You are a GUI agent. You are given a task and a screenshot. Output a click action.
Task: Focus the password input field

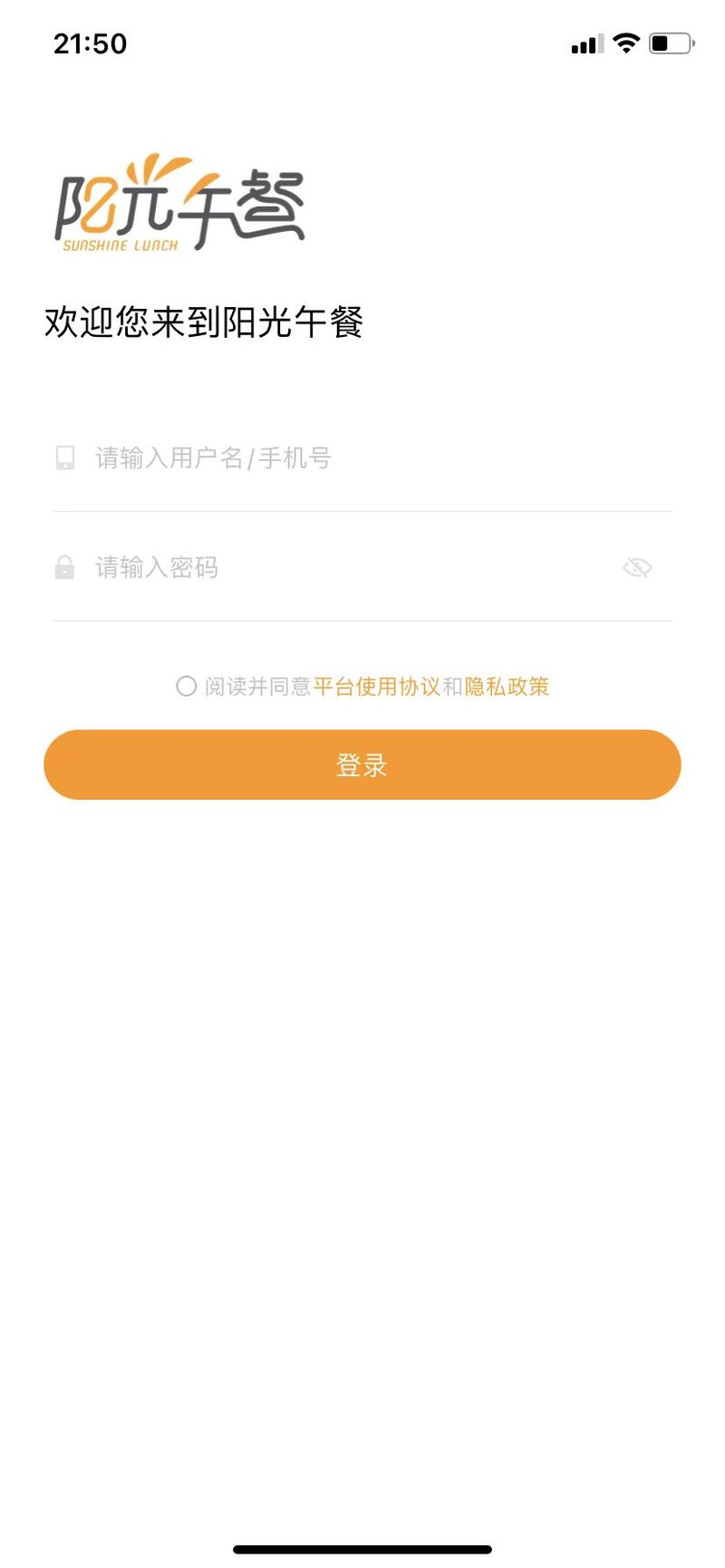tap(335, 568)
